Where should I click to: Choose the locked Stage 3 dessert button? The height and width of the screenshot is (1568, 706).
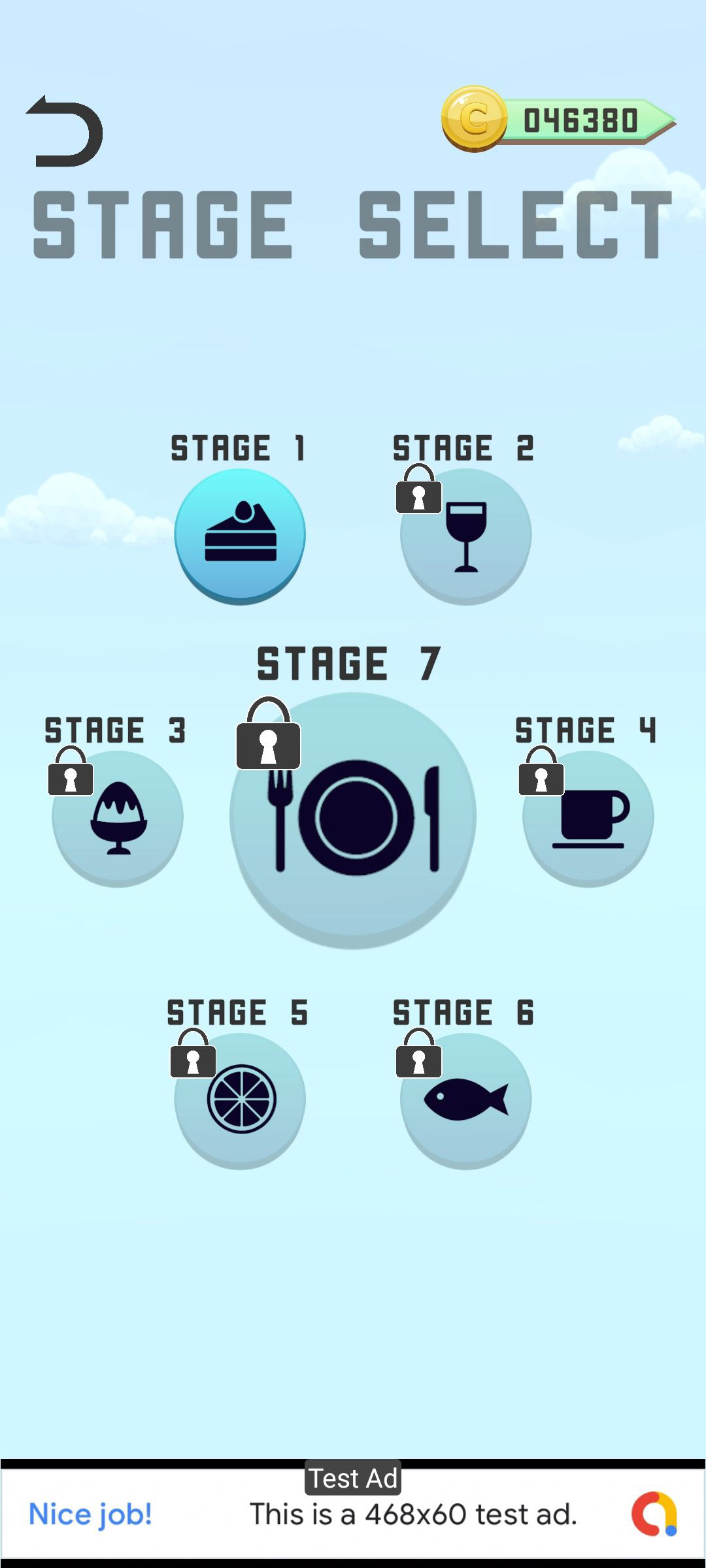pyautogui.click(x=118, y=818)
